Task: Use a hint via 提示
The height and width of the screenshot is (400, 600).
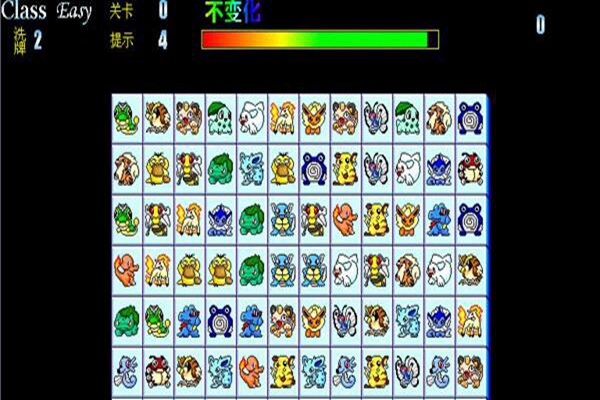Action: coord(123,41)
